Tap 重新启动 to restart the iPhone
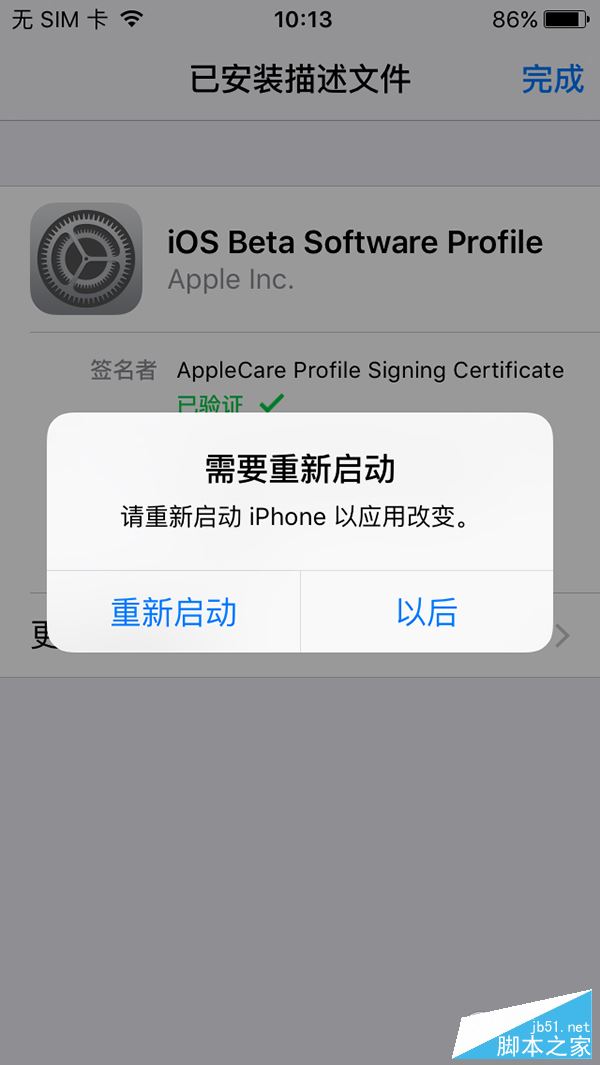The height and width of the screenshot is (1065, 600). click(x=174, y=612)
